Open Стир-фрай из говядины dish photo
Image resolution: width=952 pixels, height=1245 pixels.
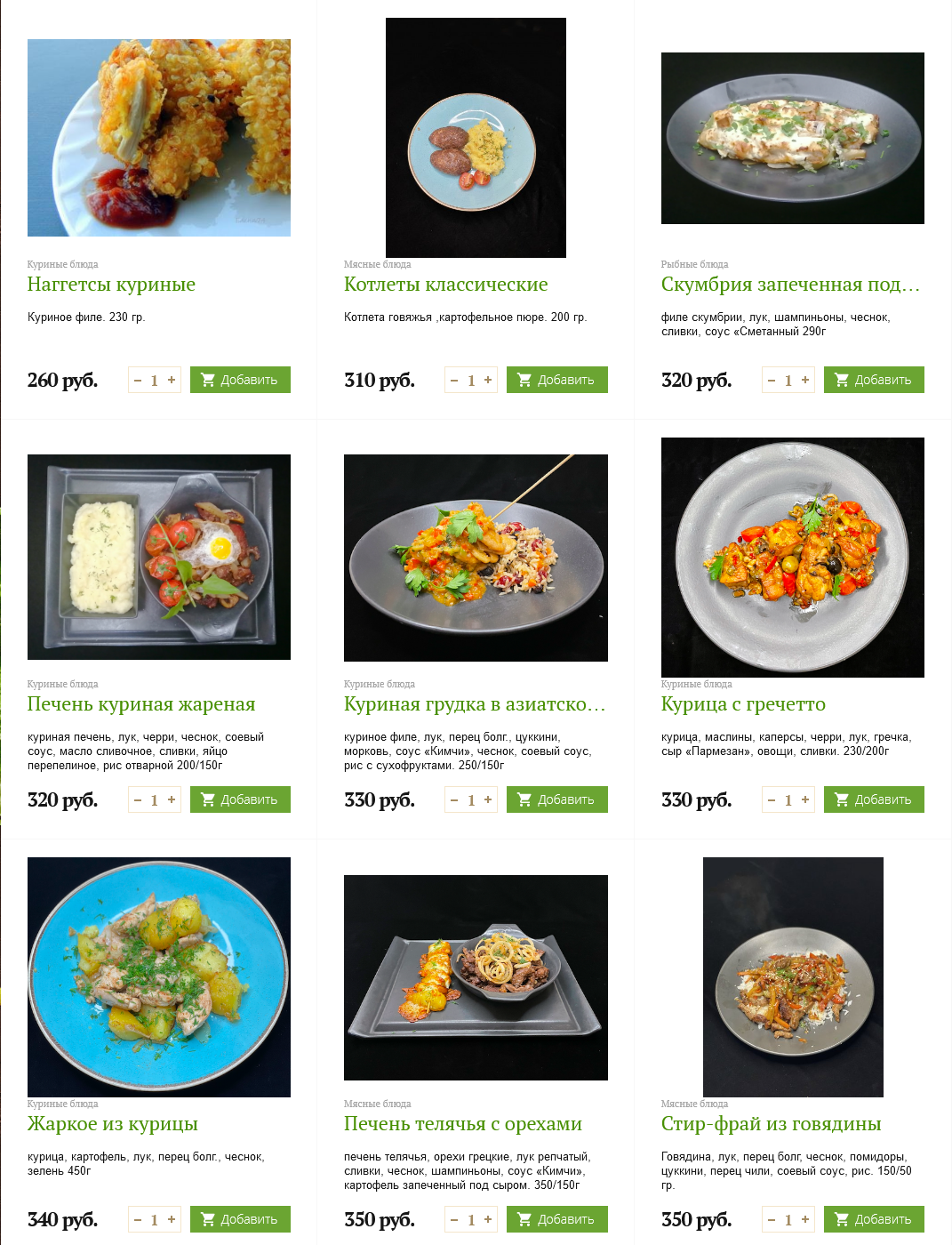pyautogui.click(x=792, y=976)
